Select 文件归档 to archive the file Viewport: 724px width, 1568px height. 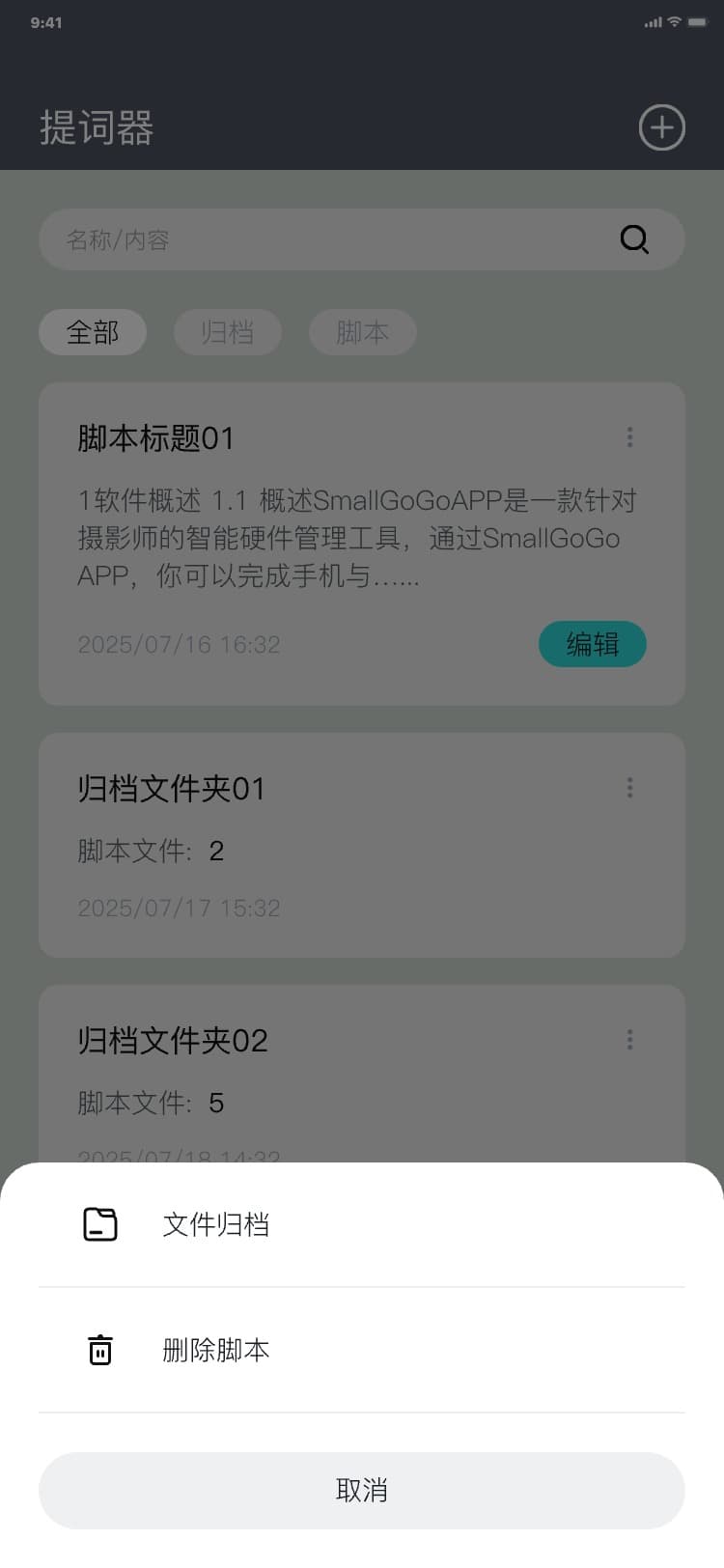[216, 1224]
